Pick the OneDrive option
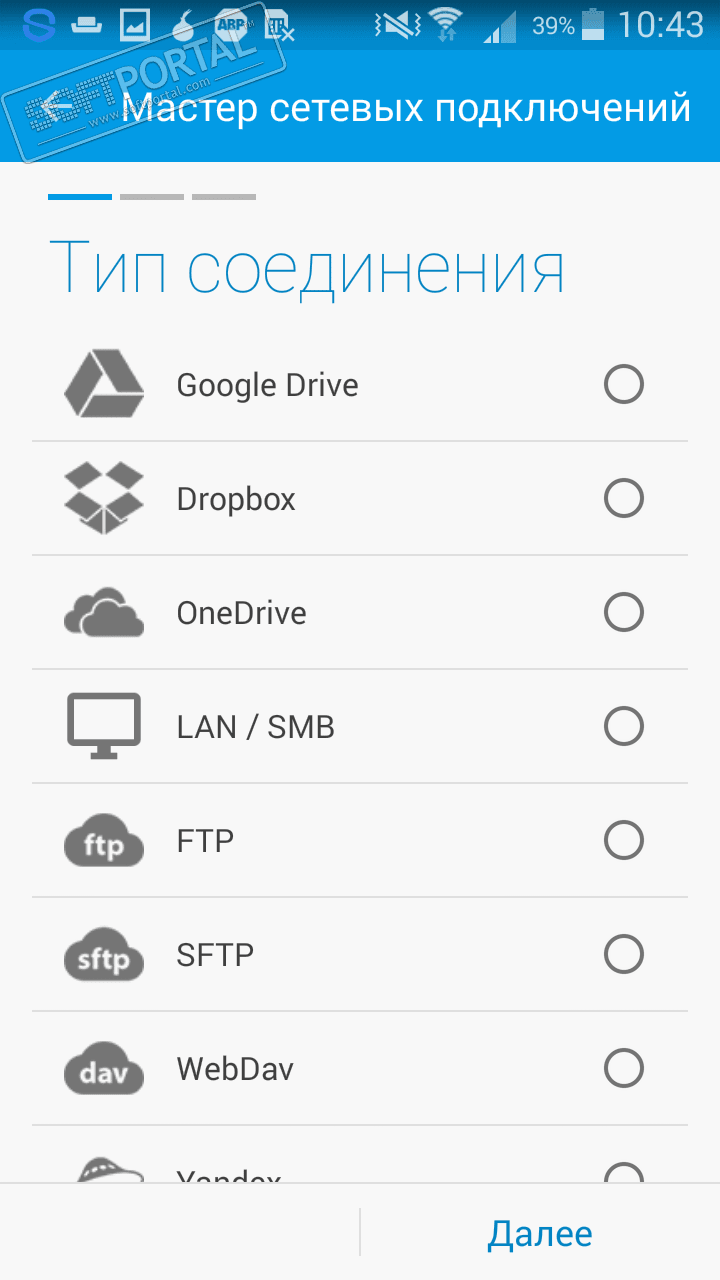The height and width of the screenshot is (1280, 720). 623,613
